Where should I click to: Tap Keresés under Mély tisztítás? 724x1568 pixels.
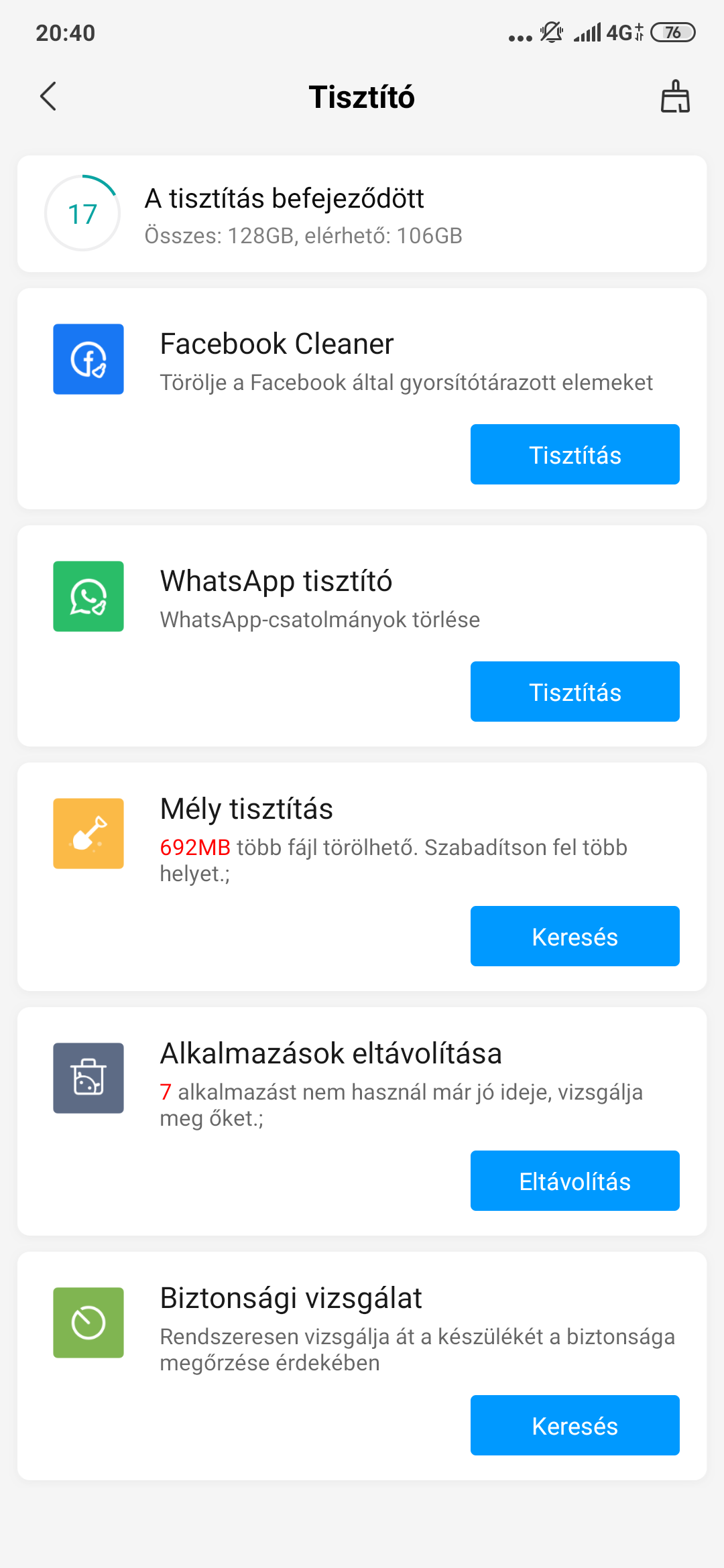(x=575, y=936)
